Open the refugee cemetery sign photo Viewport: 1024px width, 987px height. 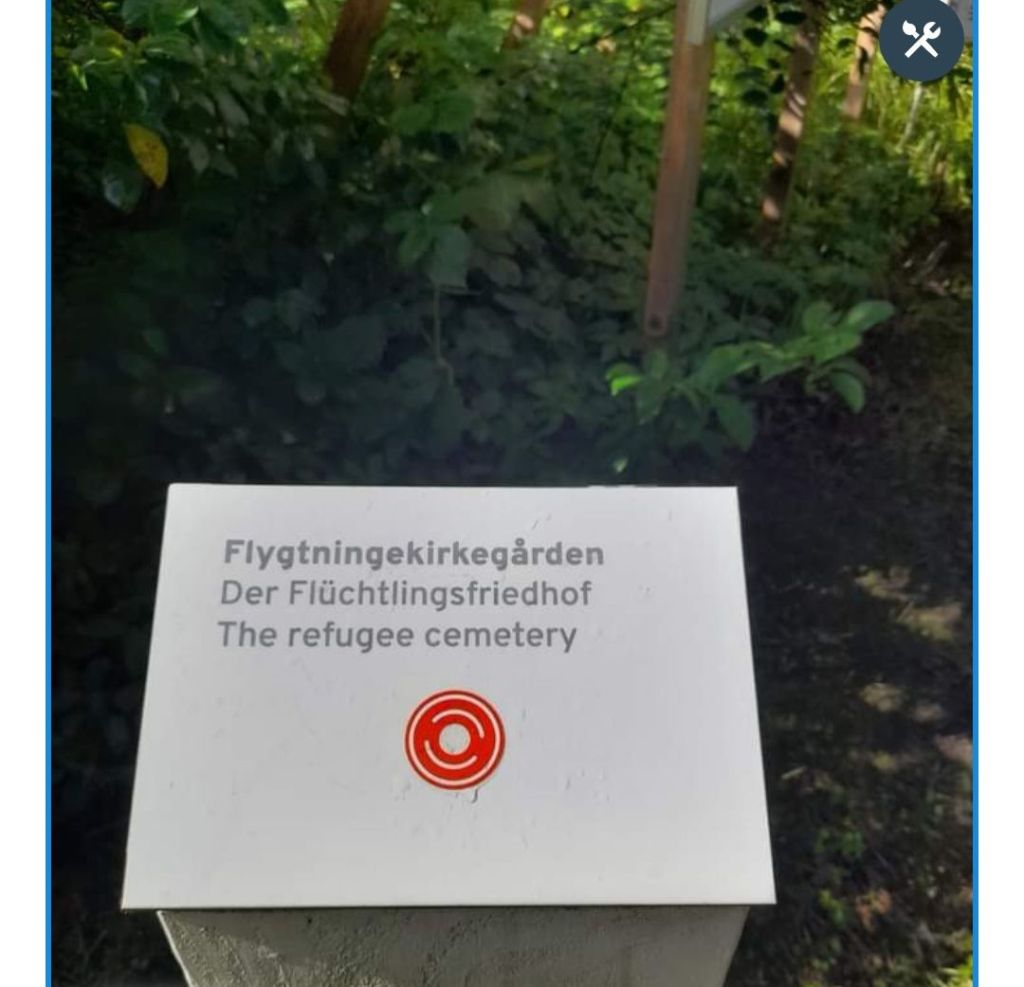point(511,500)
